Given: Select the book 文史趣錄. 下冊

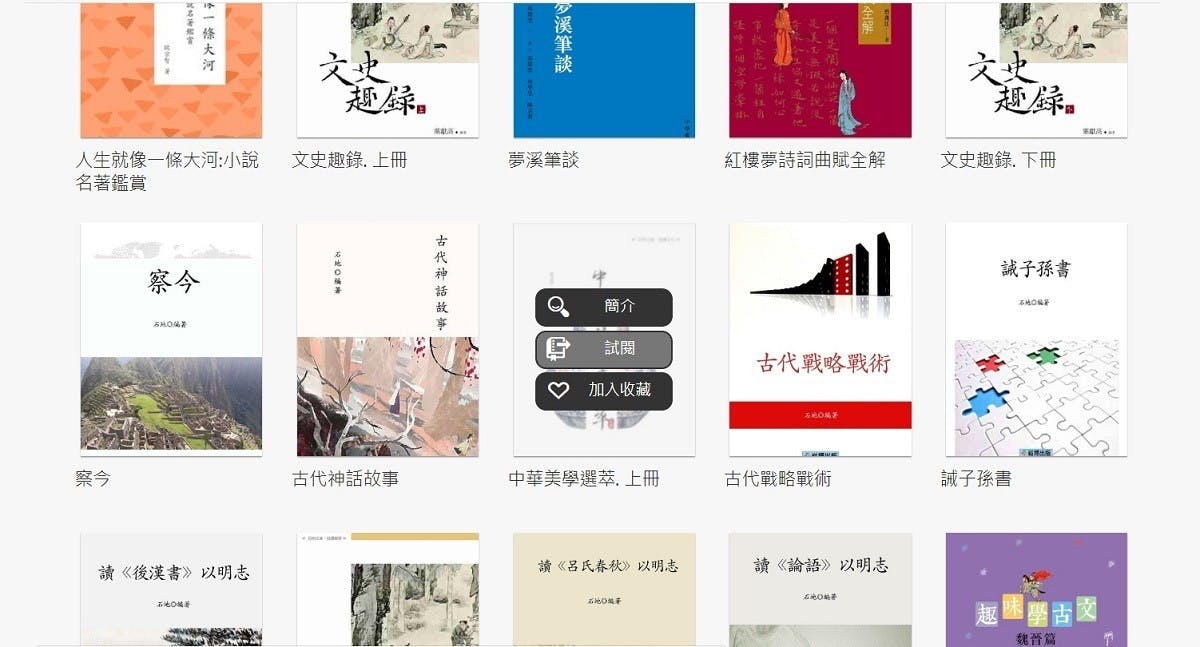Looking at the screenshot, I should click(1036, 70).
